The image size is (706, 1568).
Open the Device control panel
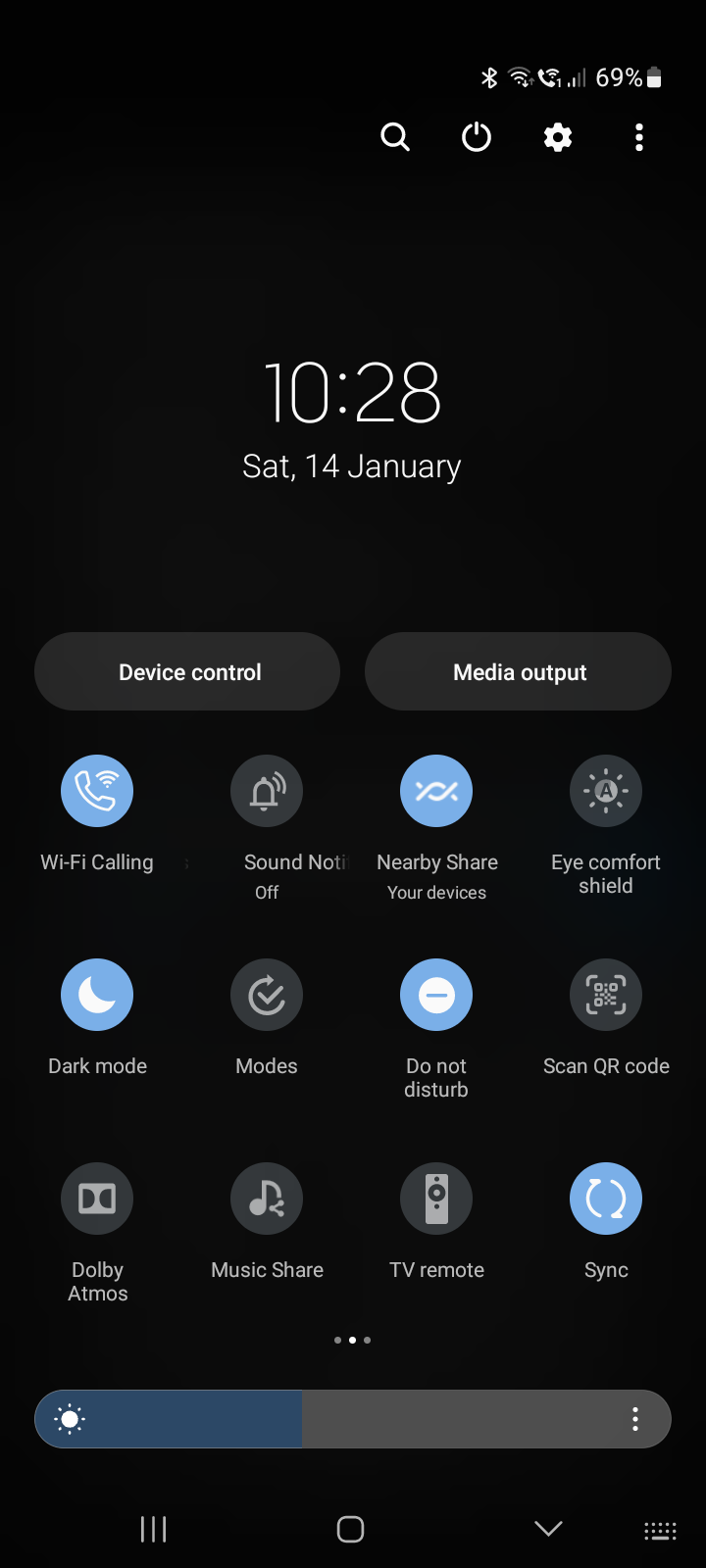(187, 671)
